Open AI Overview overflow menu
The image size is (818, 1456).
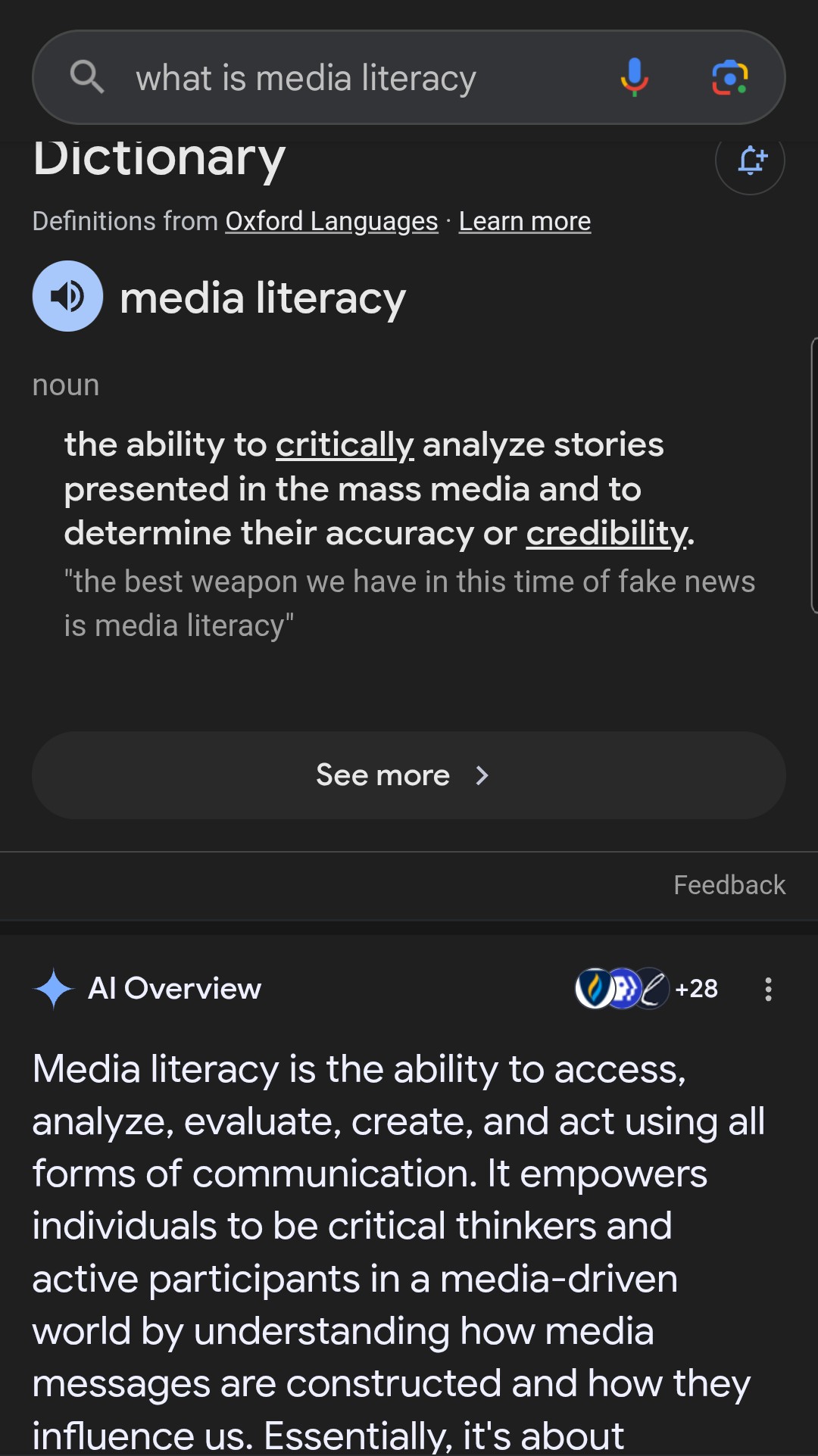[x=768, y=989]
